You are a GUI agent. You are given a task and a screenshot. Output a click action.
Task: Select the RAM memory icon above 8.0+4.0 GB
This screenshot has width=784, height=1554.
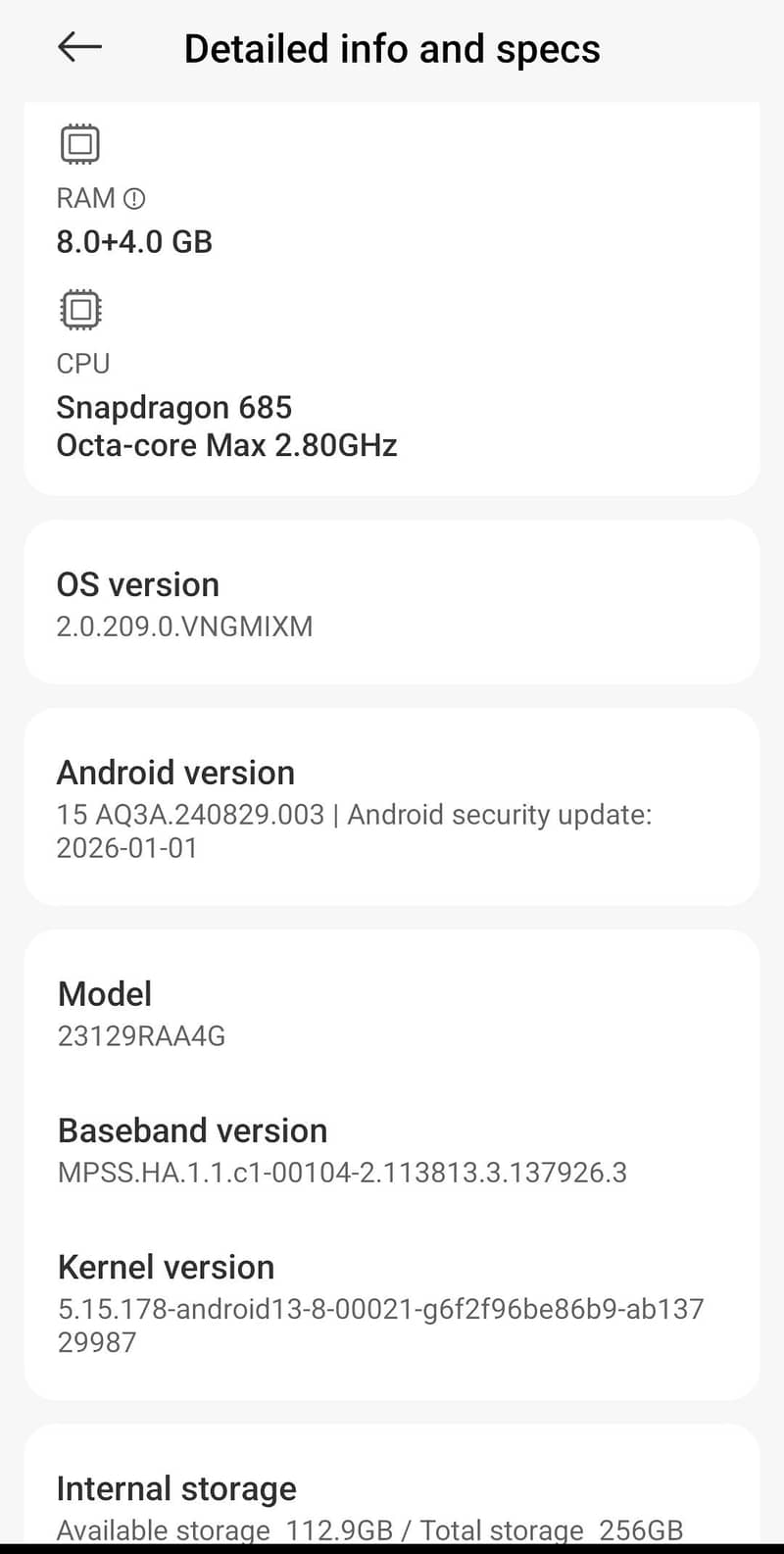pos(80,142)
